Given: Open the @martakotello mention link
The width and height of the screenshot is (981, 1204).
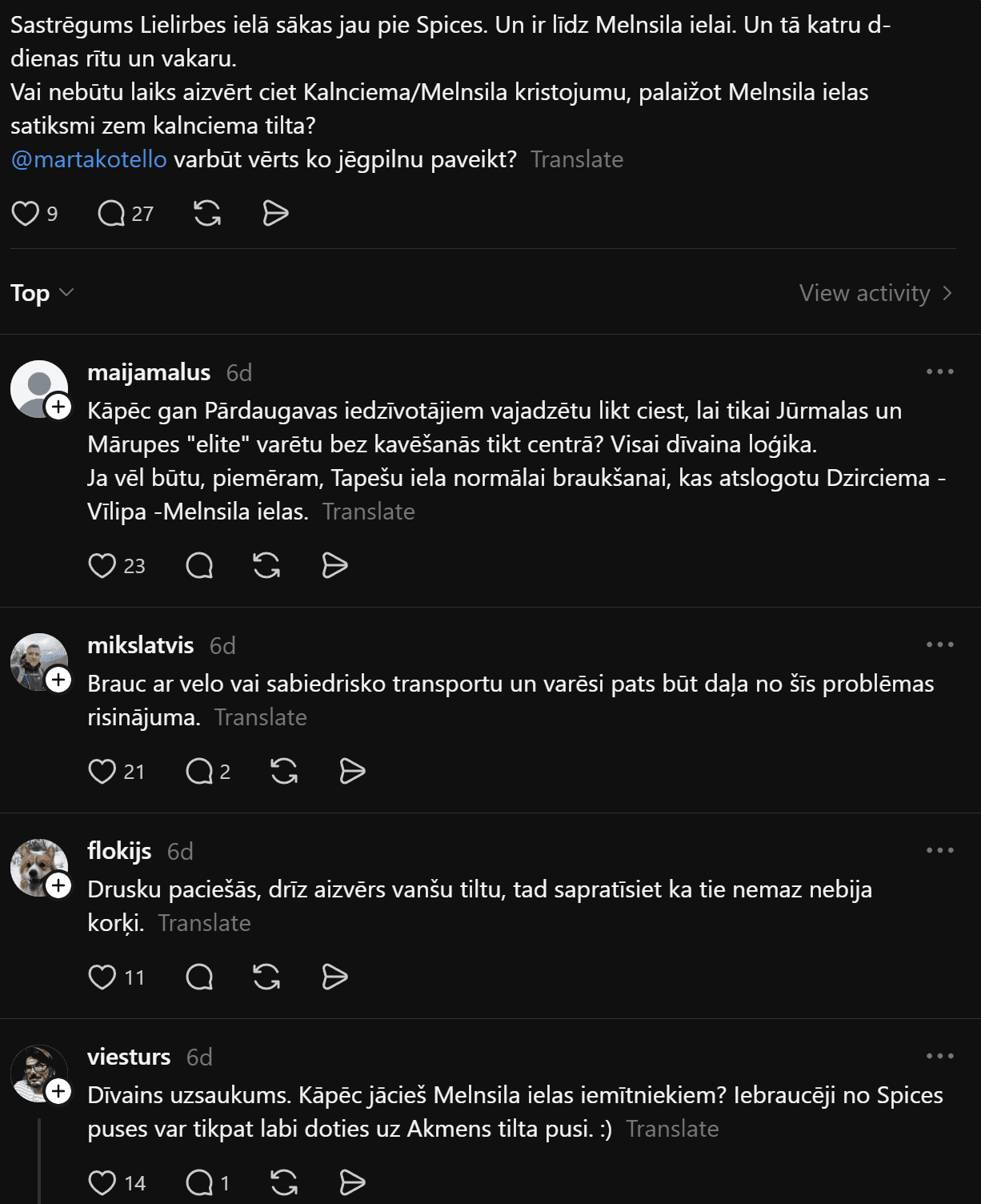Looking at the screenshot, I should 89,159.
